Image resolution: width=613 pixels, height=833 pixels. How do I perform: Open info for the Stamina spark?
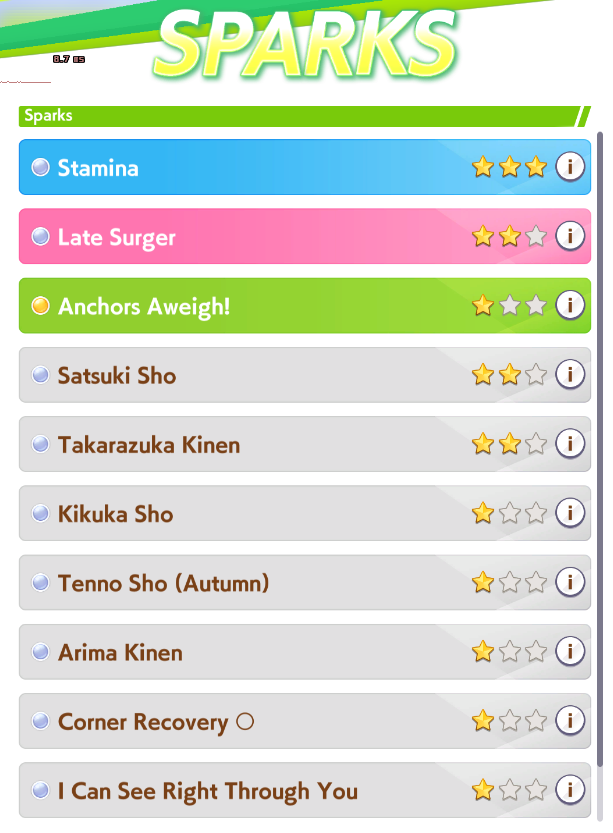[570, 167]
